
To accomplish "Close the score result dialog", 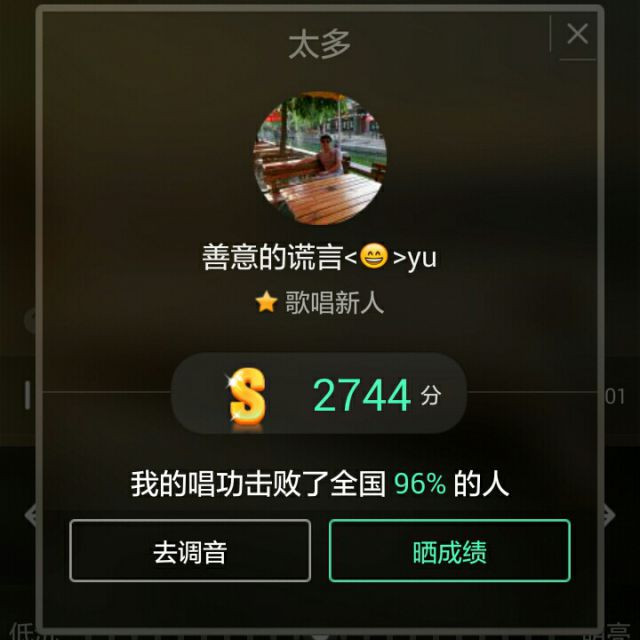I will point(577,34).
